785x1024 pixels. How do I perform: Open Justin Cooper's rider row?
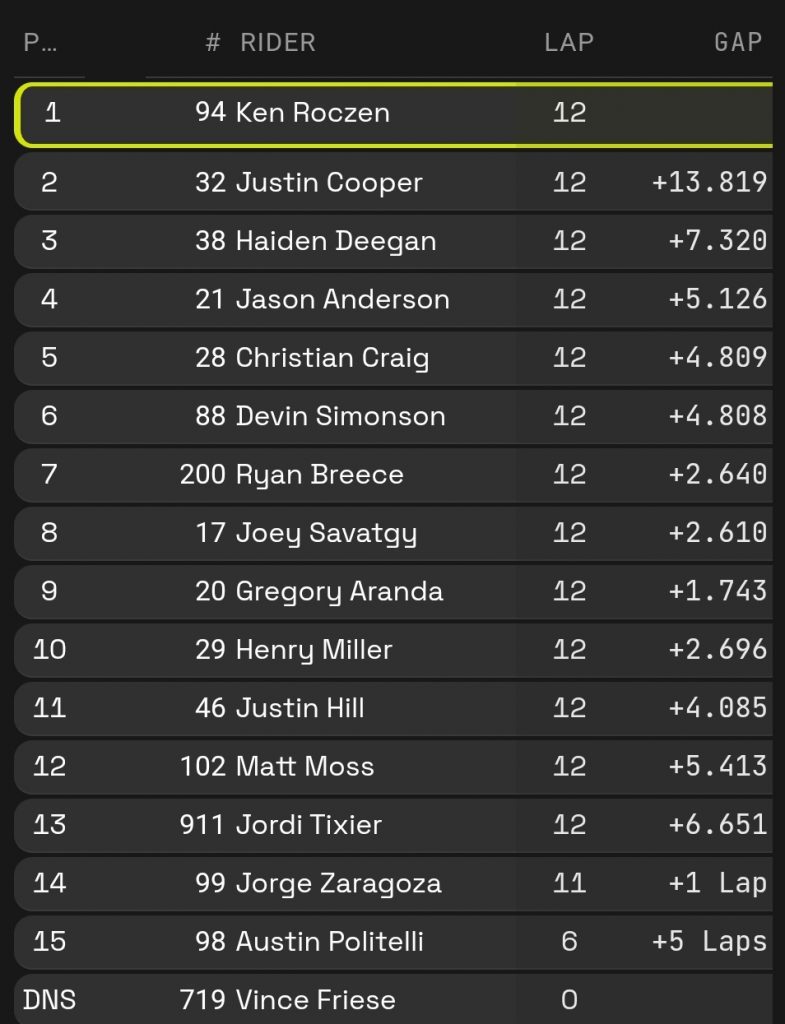pyautogui.click(x=329, y=183)
